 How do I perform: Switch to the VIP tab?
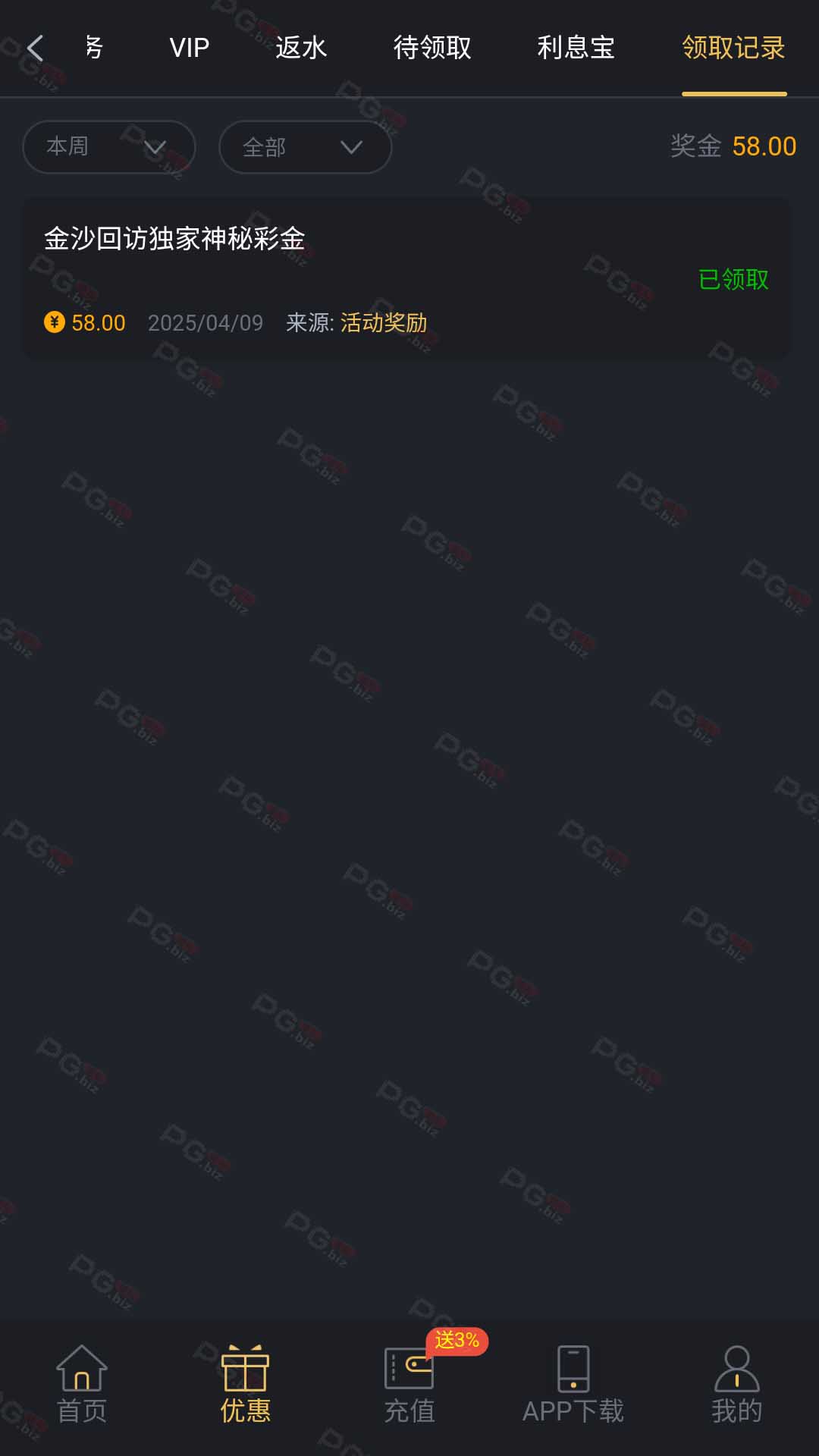[x=189, y=48]
